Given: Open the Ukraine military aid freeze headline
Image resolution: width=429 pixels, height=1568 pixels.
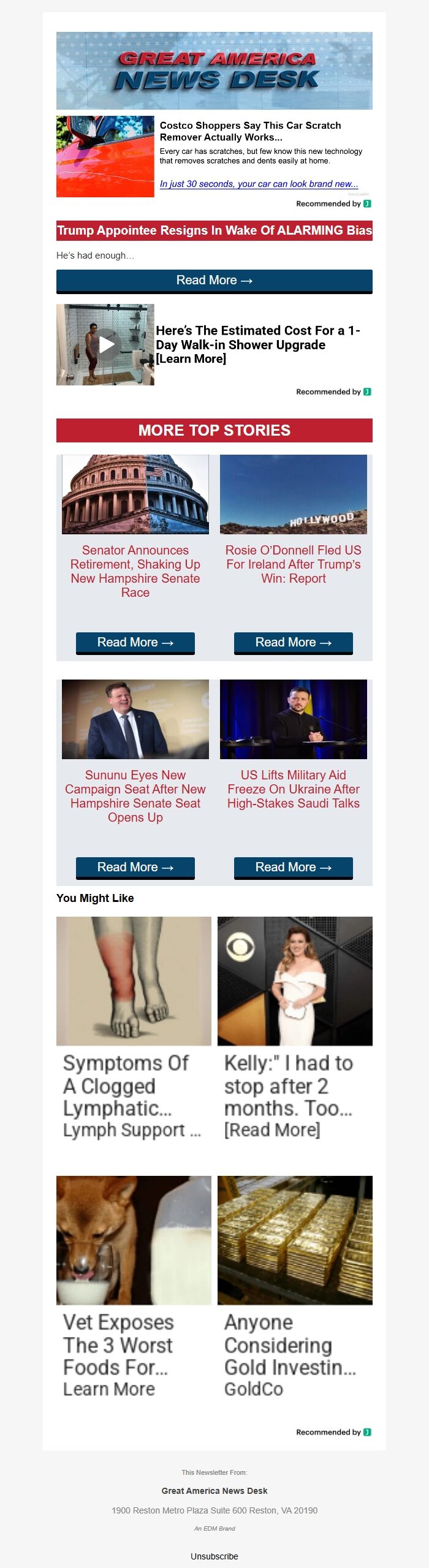Looking at the screenshot, I should [293, 789].
